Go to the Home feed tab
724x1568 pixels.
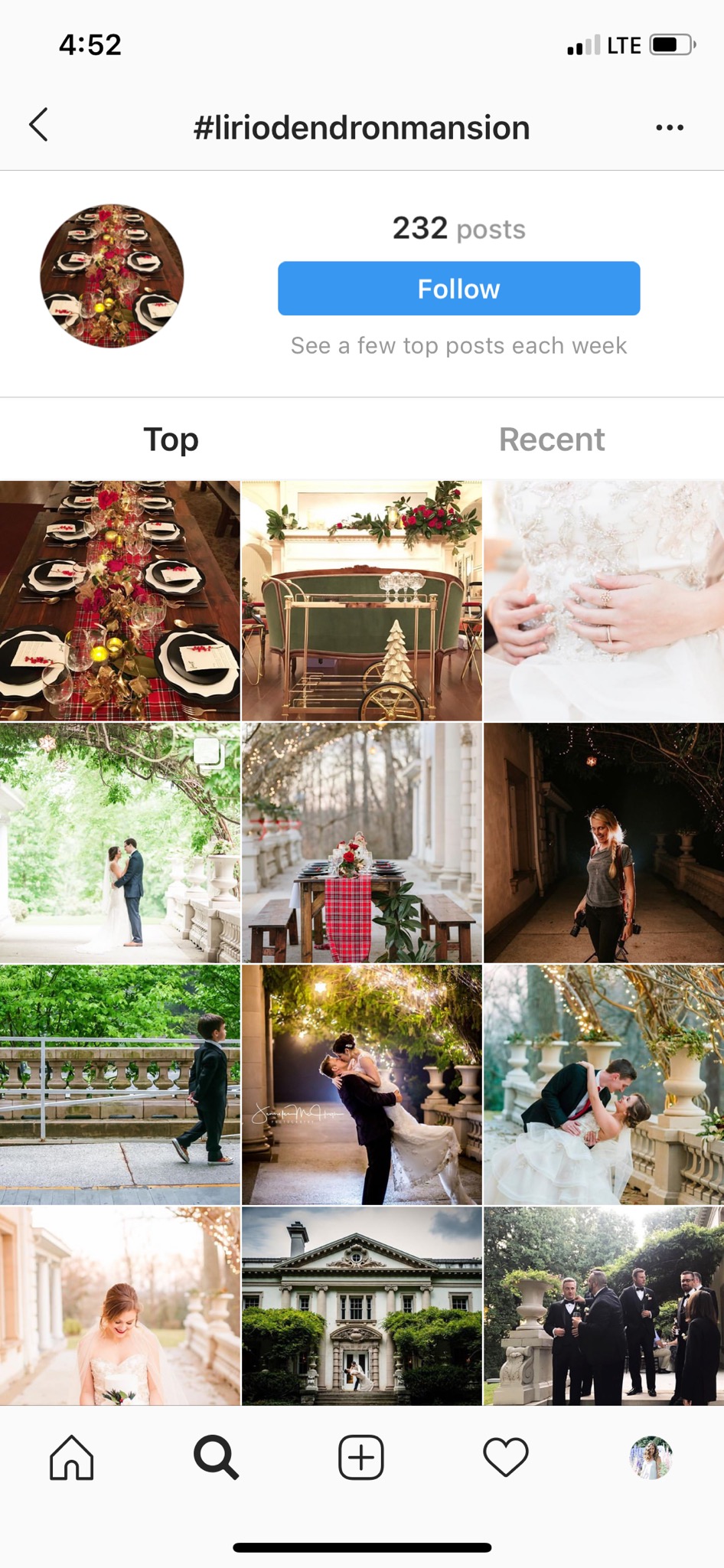coord(72,1457)
